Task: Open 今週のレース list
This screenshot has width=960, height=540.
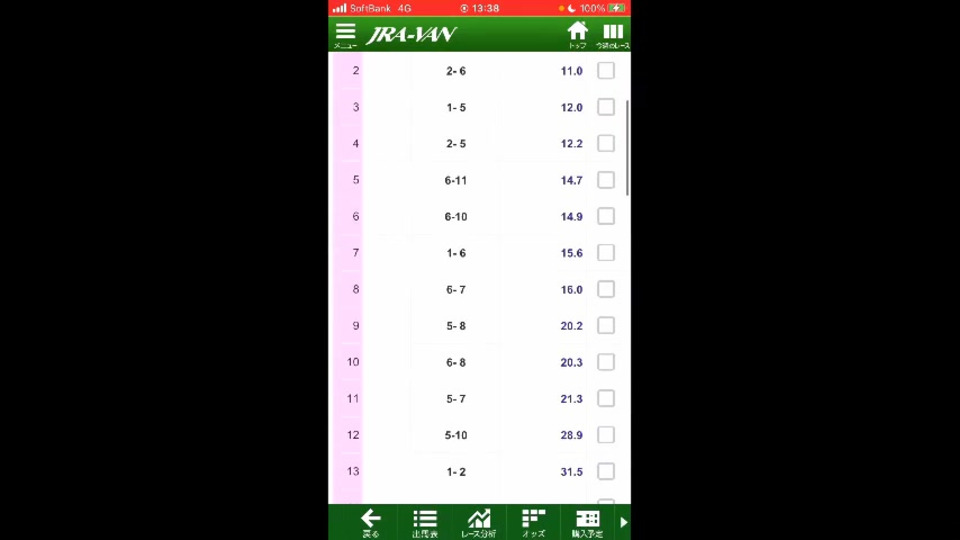Action: pos(612,34)
